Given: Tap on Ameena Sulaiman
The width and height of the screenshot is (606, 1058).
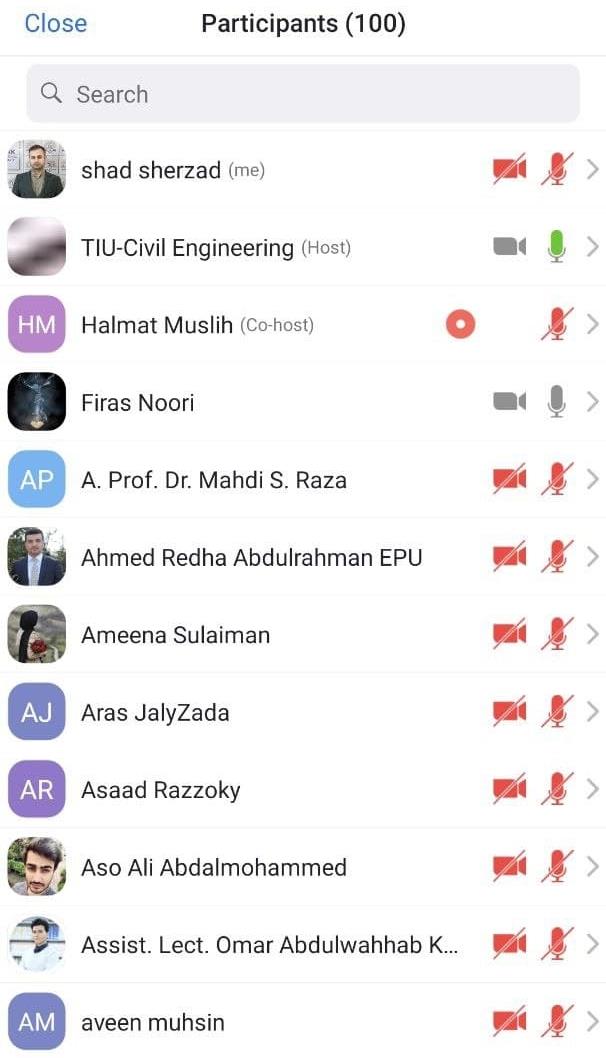Looking at the screenshot, I should click(175, 635).
